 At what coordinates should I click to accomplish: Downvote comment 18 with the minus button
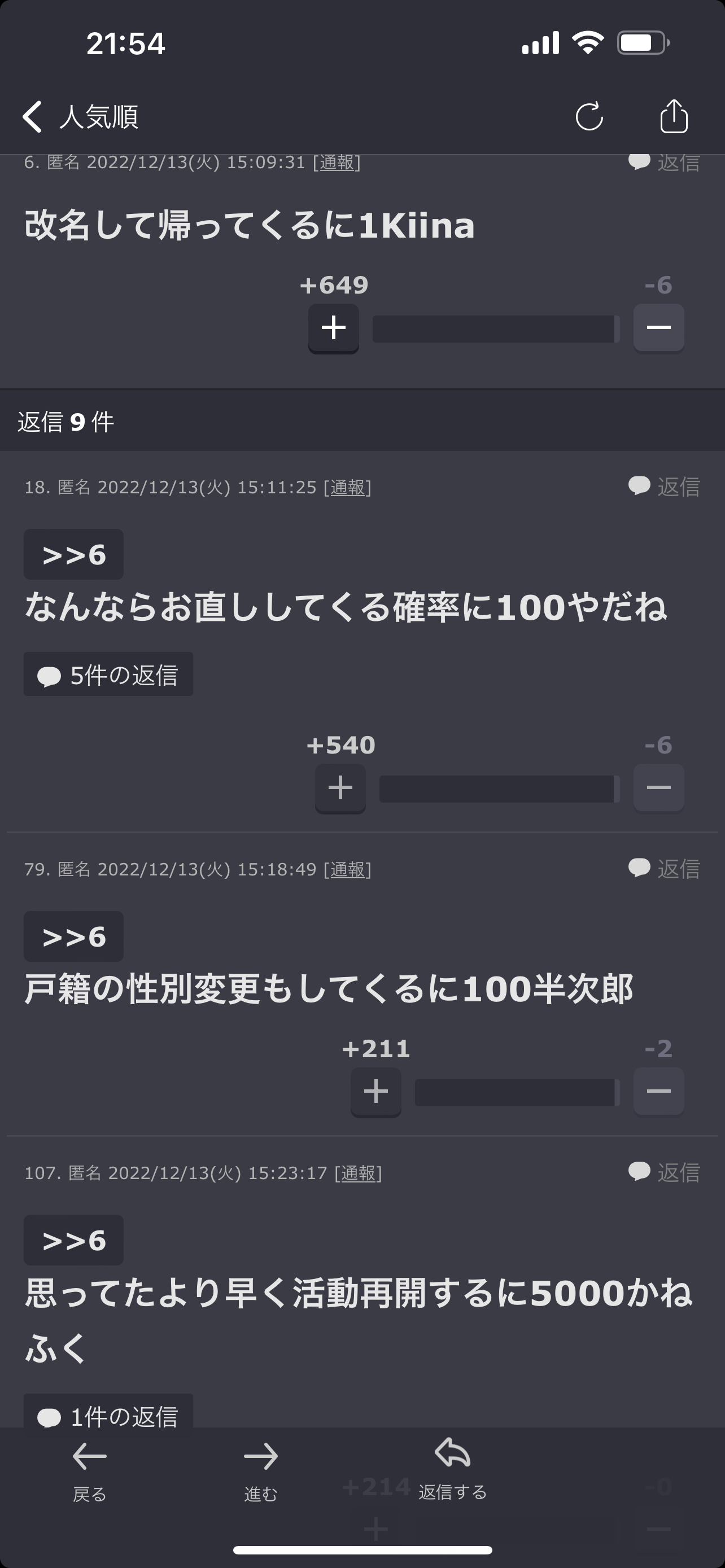click(658, 787)
